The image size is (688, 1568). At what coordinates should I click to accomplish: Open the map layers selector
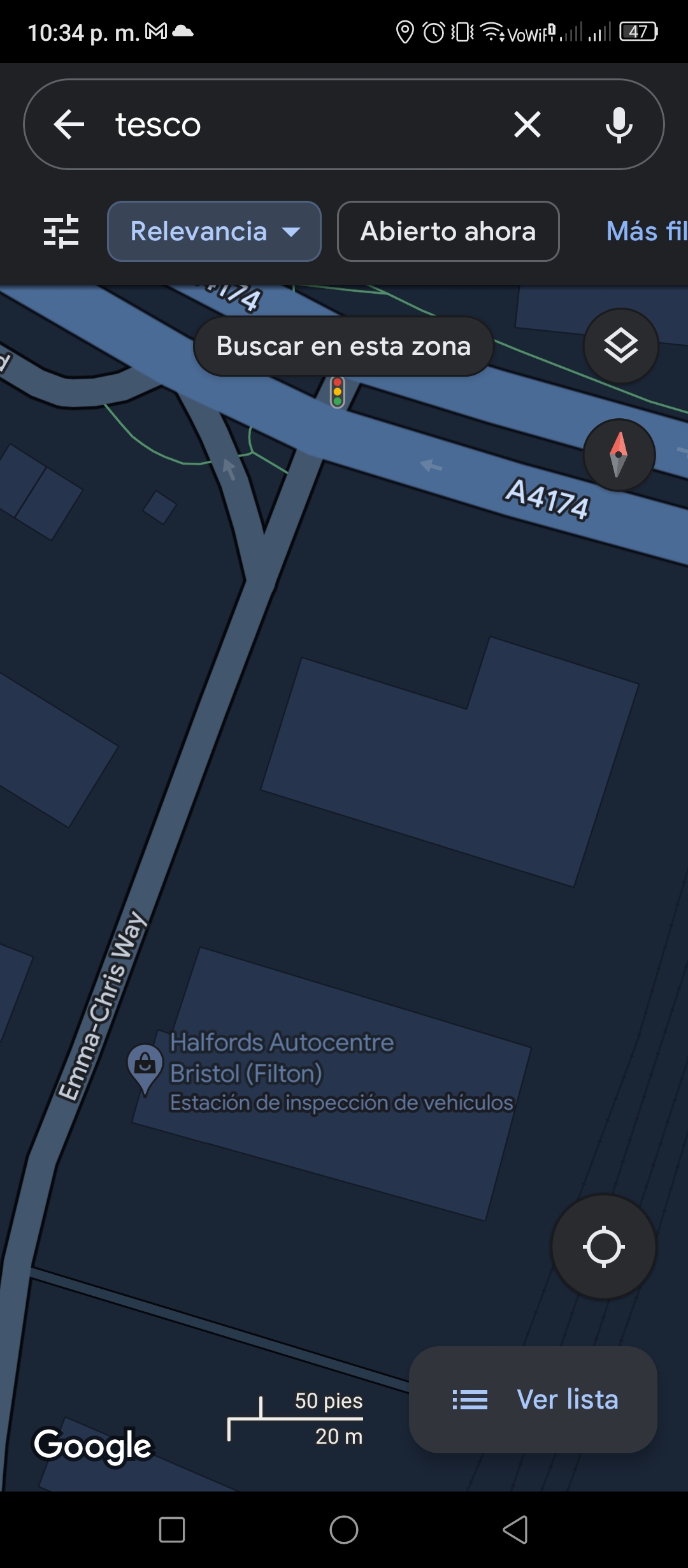pyautogui.click(x=620, y=346)
